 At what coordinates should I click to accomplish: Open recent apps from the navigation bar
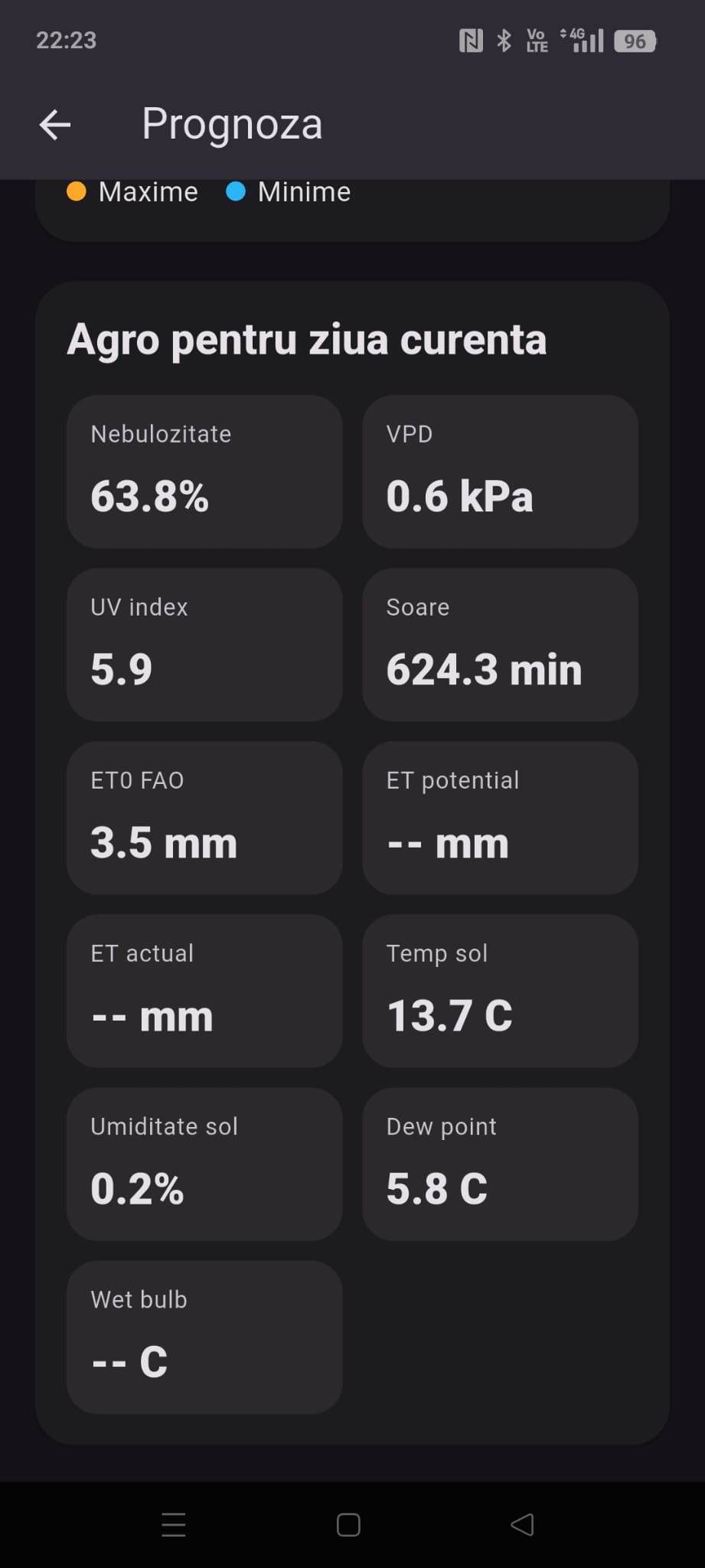(x=174, y=1524)
